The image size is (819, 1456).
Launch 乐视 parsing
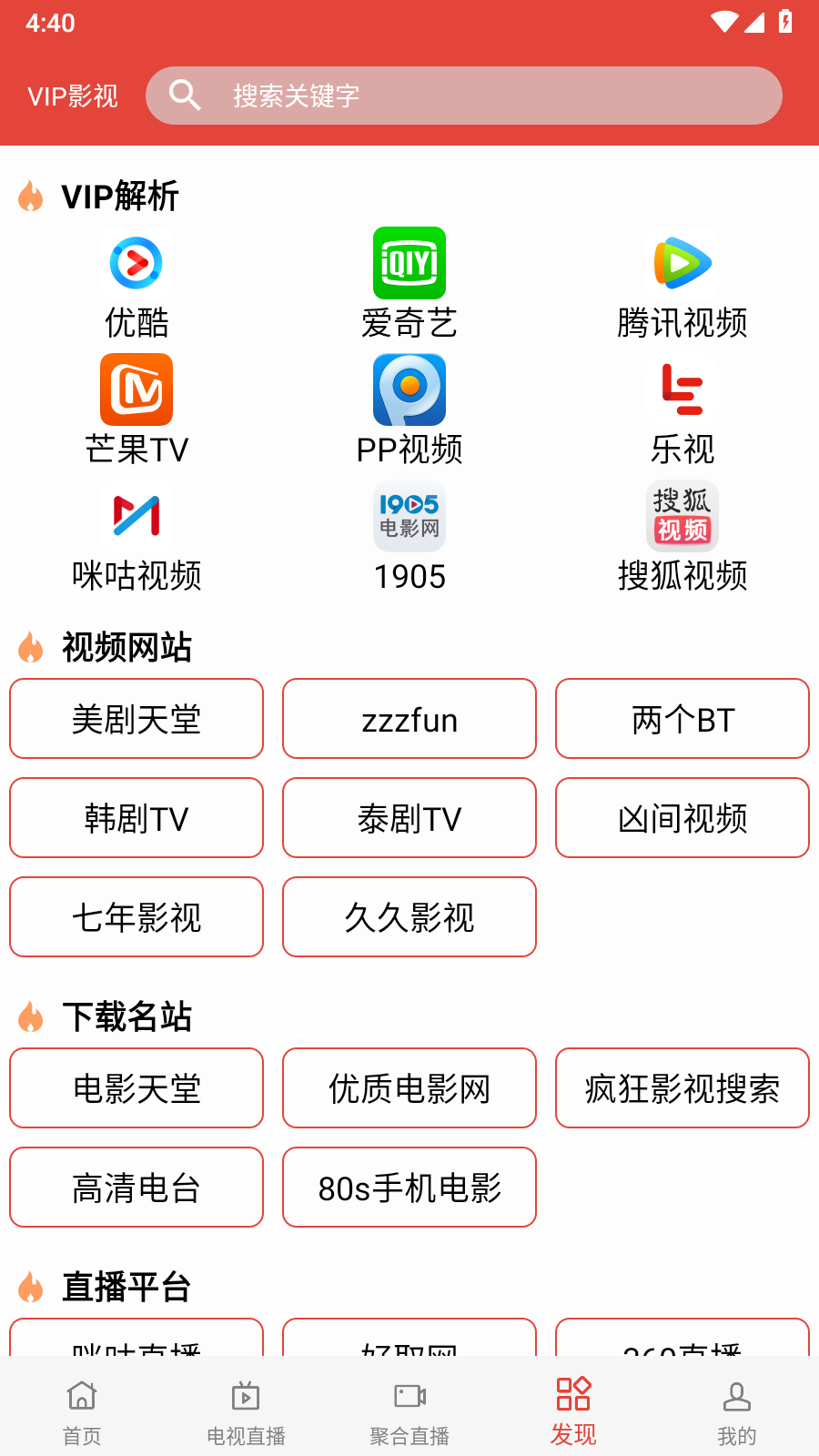tap(682, 409)
